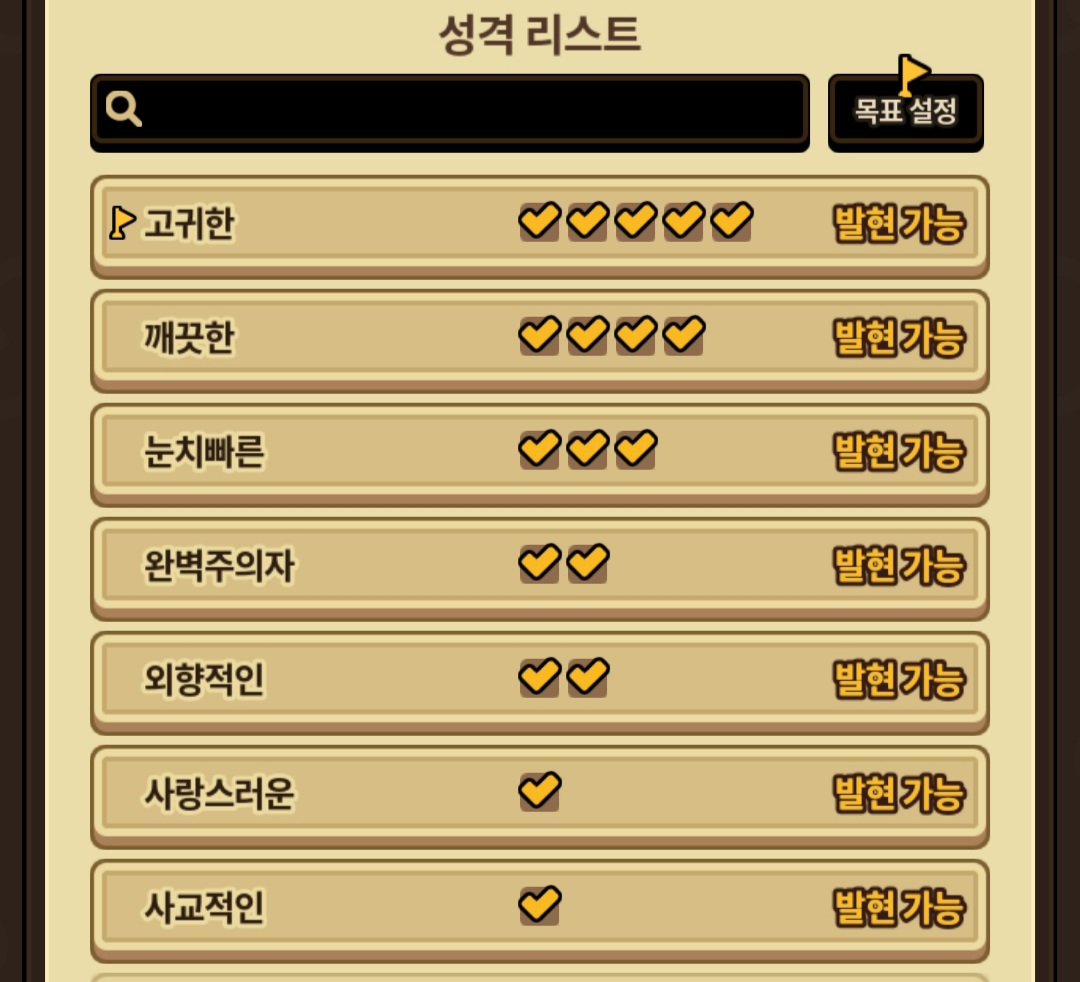
Task: Tap the personality search field
Action: tap(450, 112)
